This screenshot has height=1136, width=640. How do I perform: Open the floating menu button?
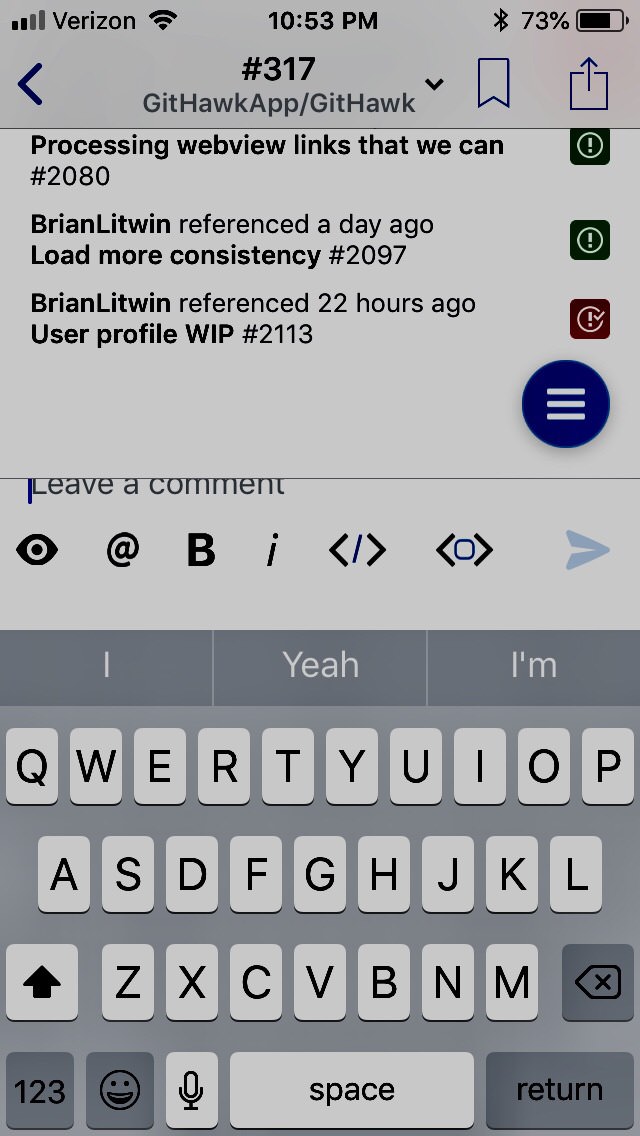[x=565, y=404]
